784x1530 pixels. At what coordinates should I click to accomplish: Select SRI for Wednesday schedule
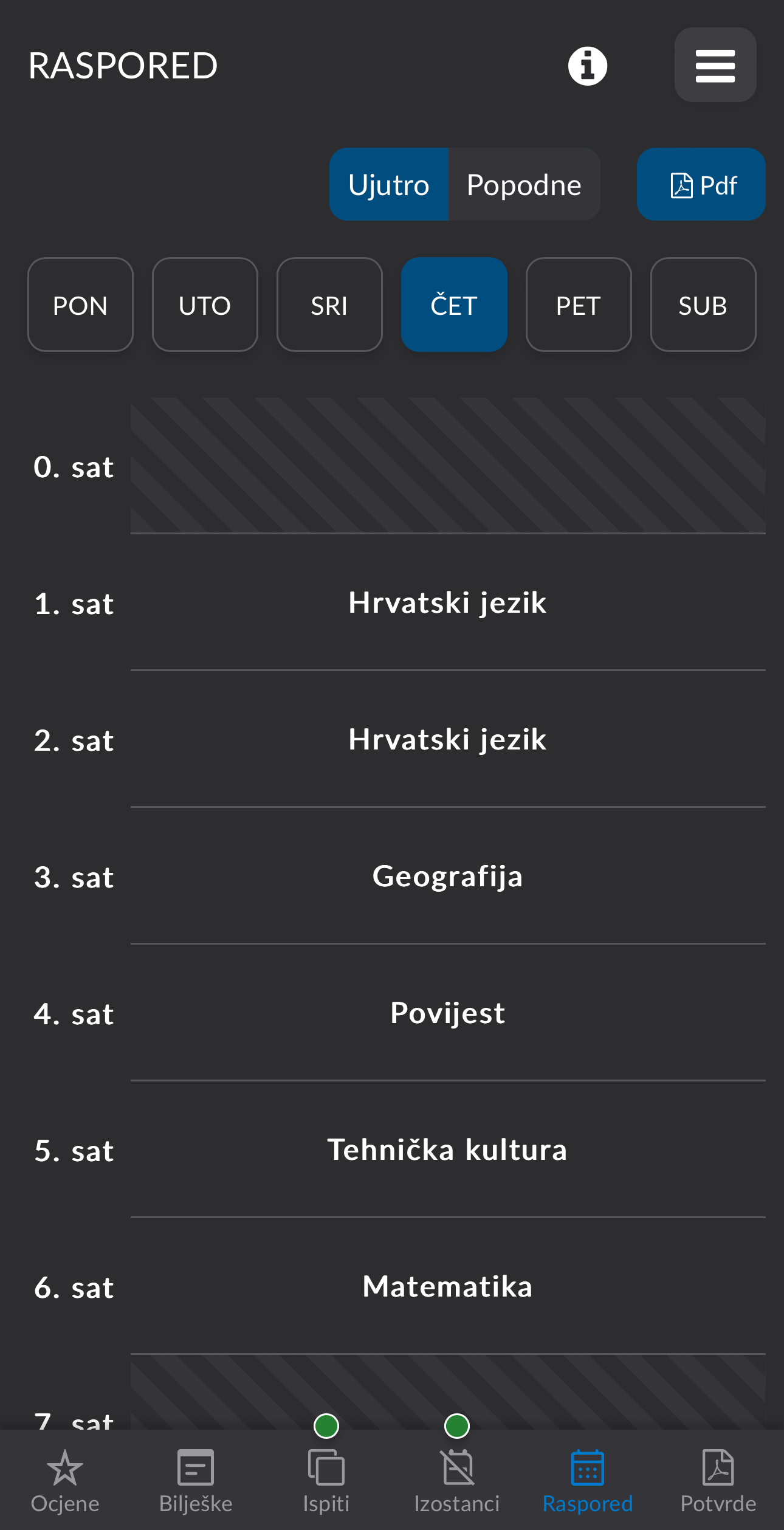329,305
